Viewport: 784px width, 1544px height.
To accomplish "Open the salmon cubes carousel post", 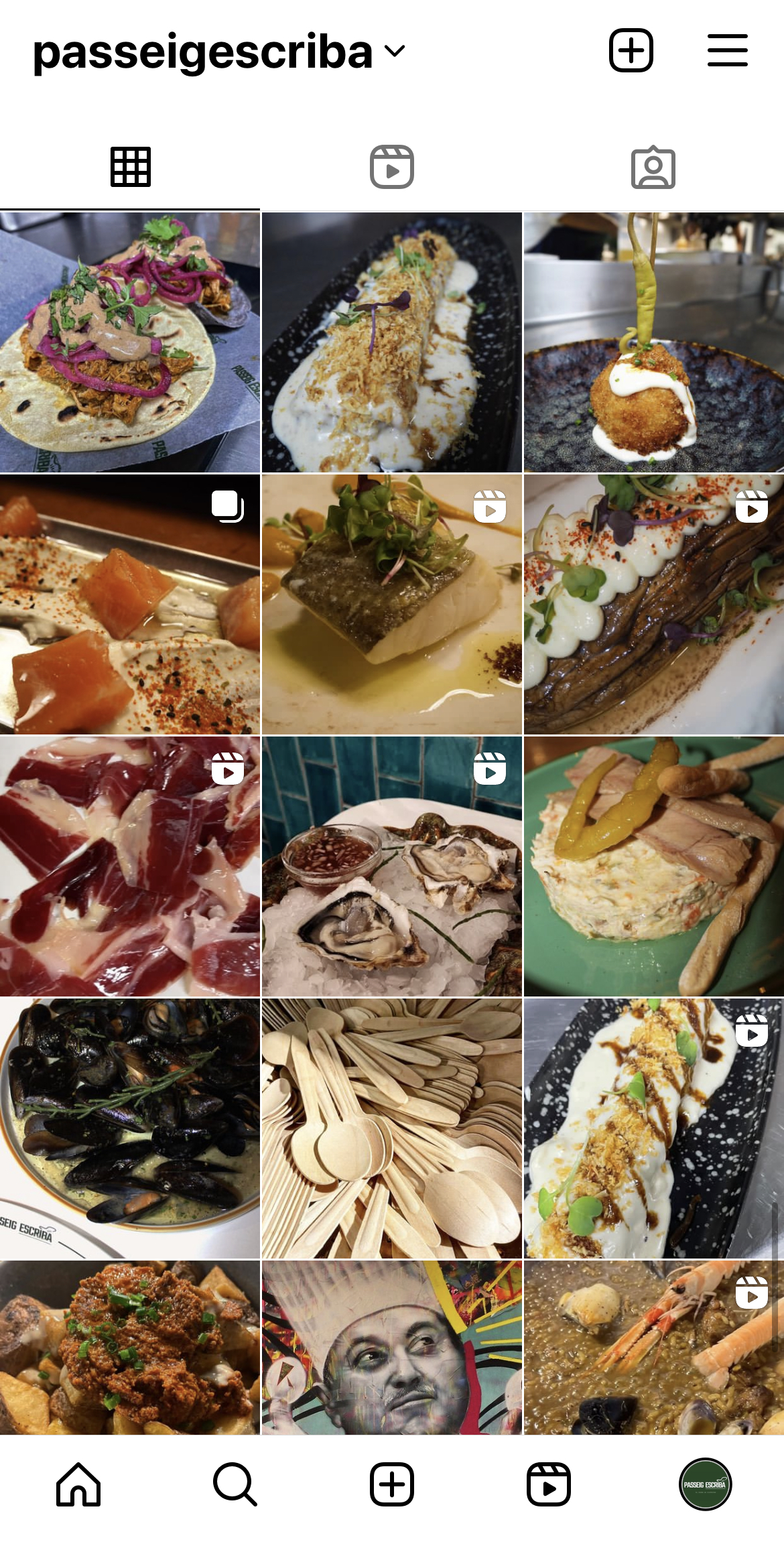I will click(130, 604).
